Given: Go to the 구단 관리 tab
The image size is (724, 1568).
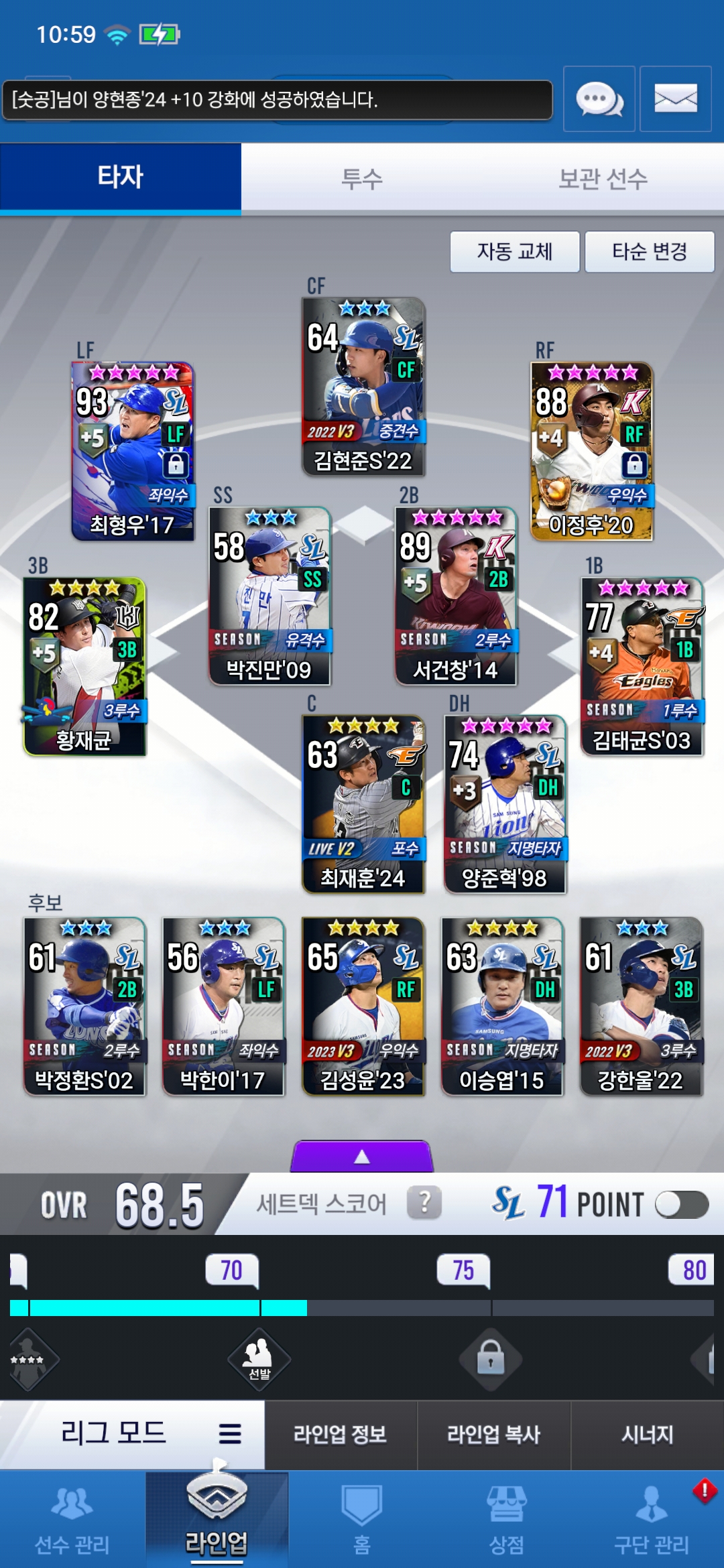Looking at the screenshot, I should coord(651,1519).
